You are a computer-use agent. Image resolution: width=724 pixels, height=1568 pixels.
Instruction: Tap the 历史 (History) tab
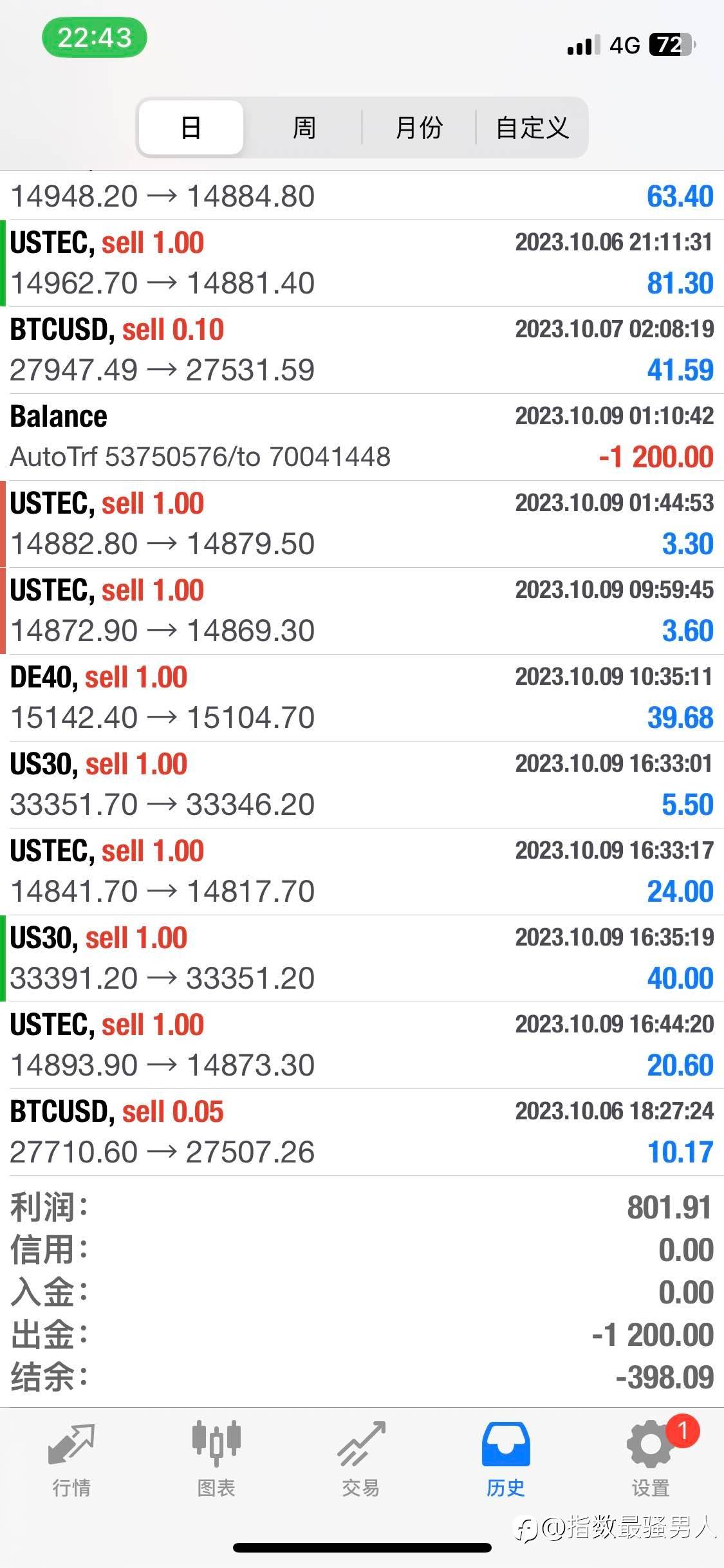506,1459
